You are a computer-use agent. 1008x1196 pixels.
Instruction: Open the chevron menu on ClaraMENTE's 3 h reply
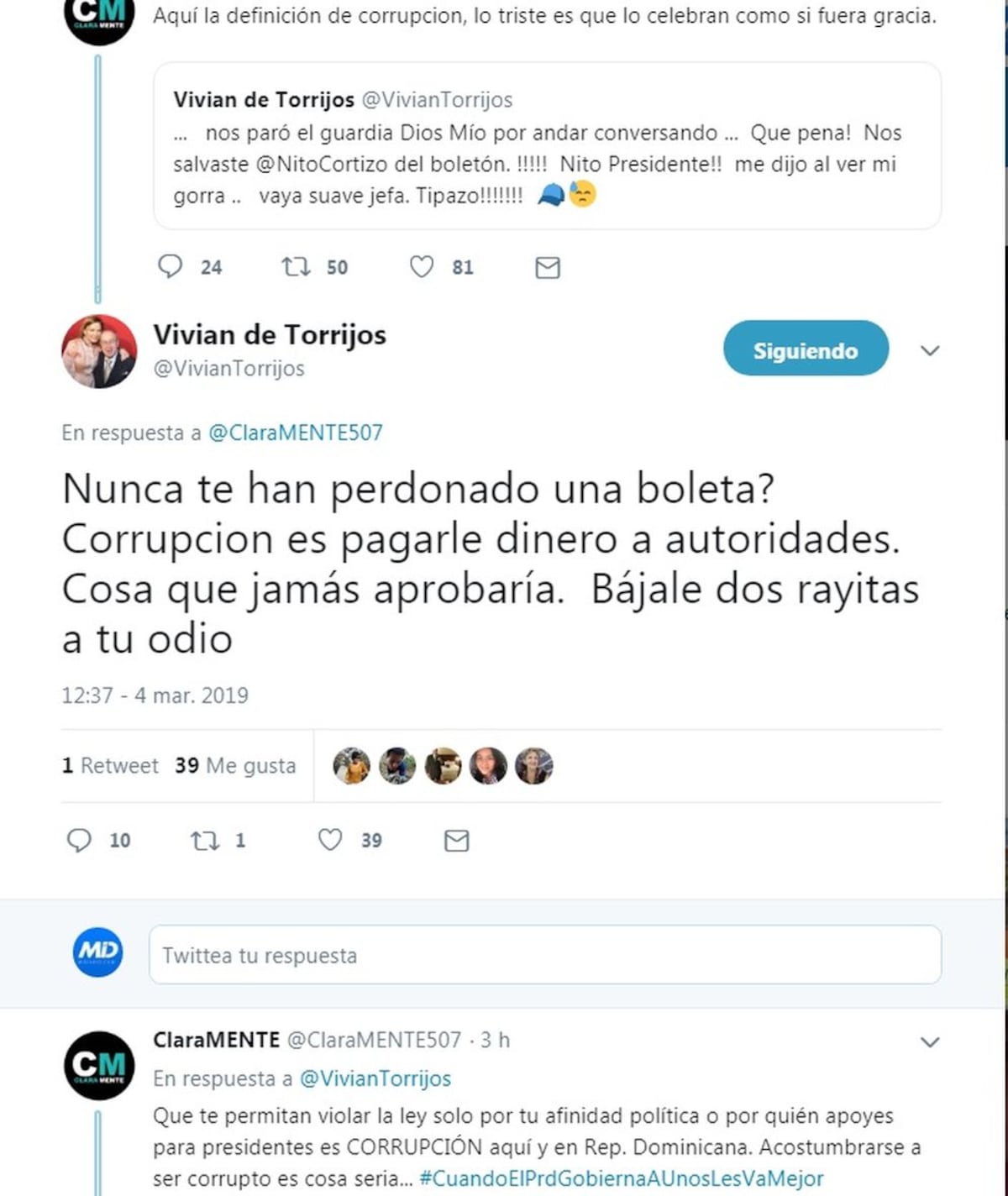930,1041
